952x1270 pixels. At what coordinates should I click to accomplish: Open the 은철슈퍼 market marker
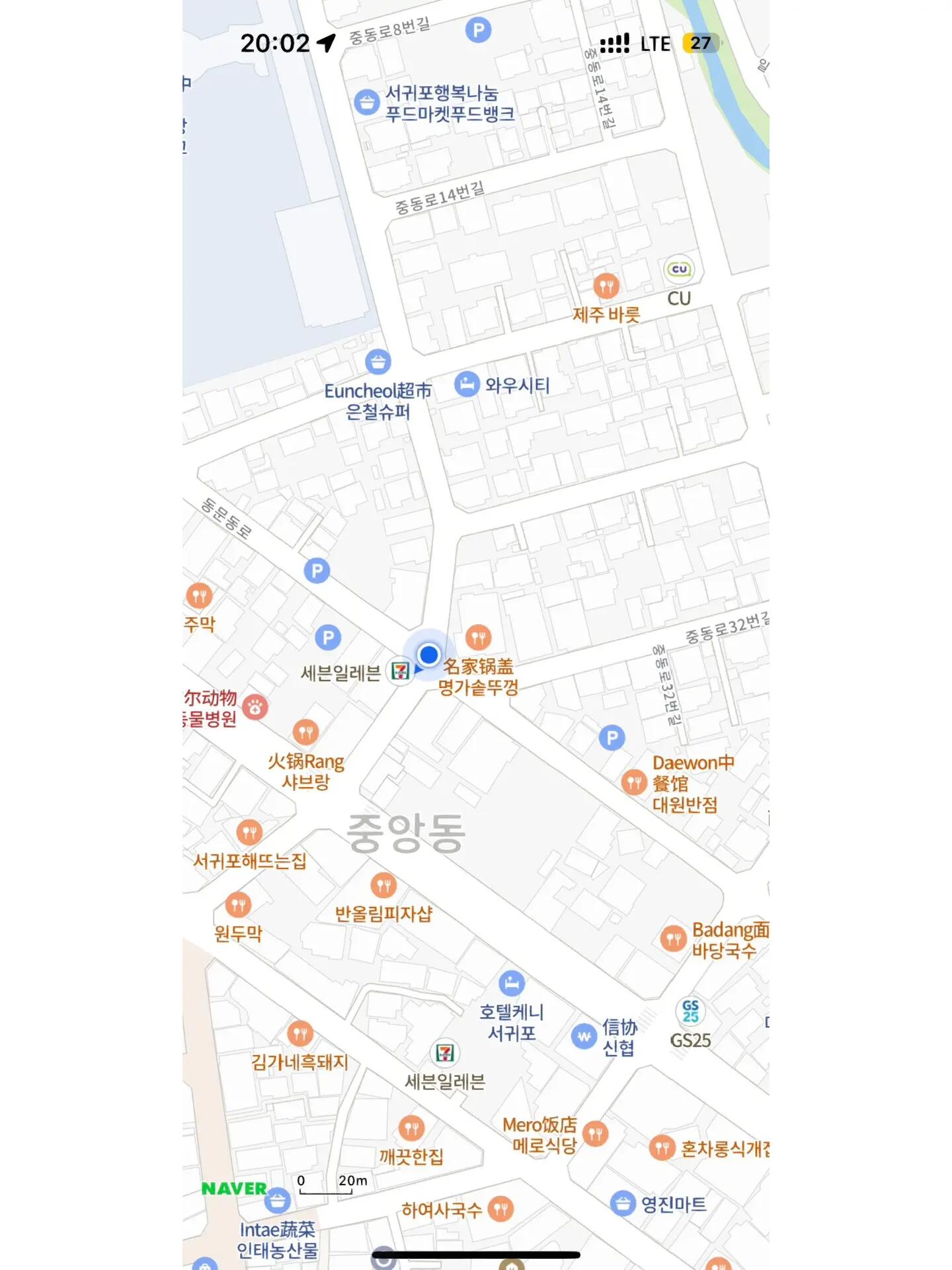tap(378, 362)
